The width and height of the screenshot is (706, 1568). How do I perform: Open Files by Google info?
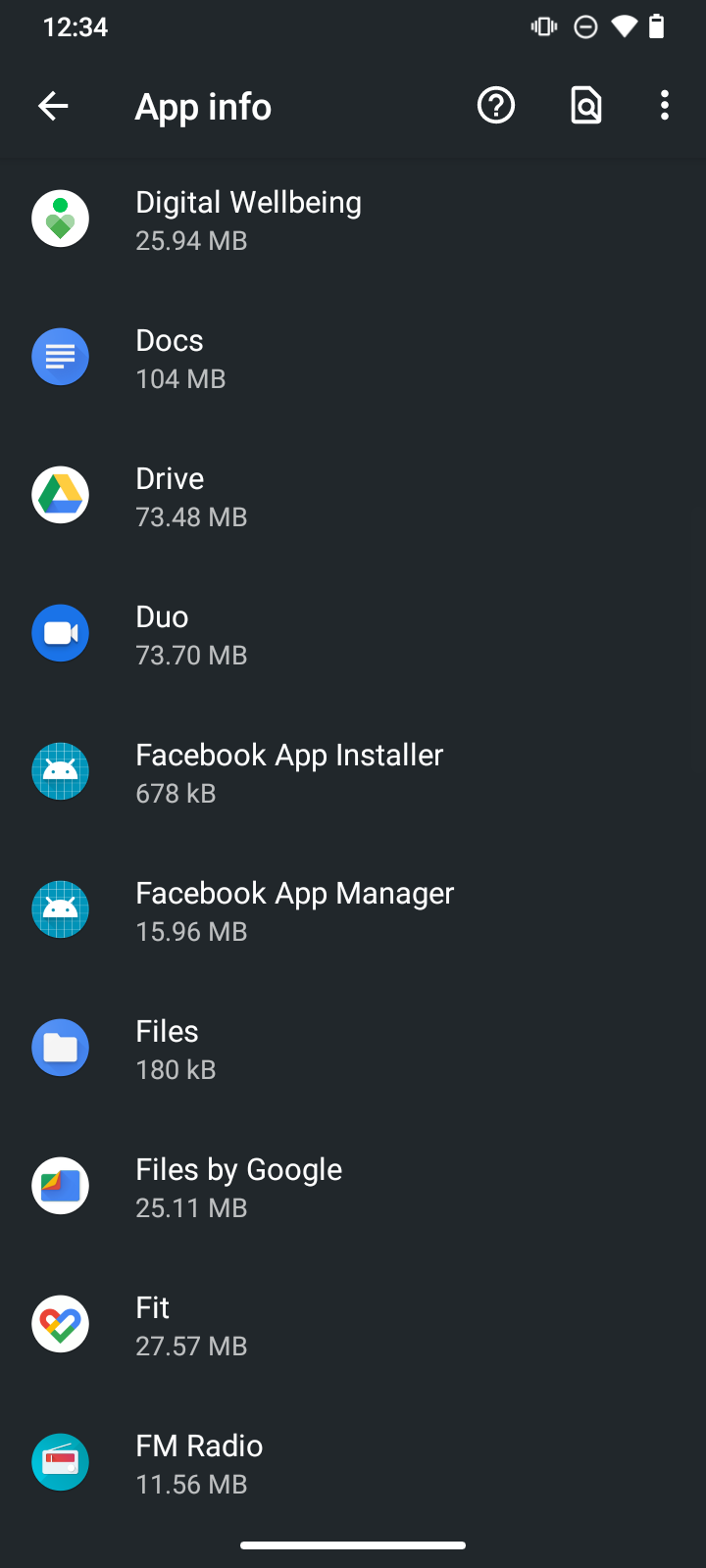tap(353, 1187)
